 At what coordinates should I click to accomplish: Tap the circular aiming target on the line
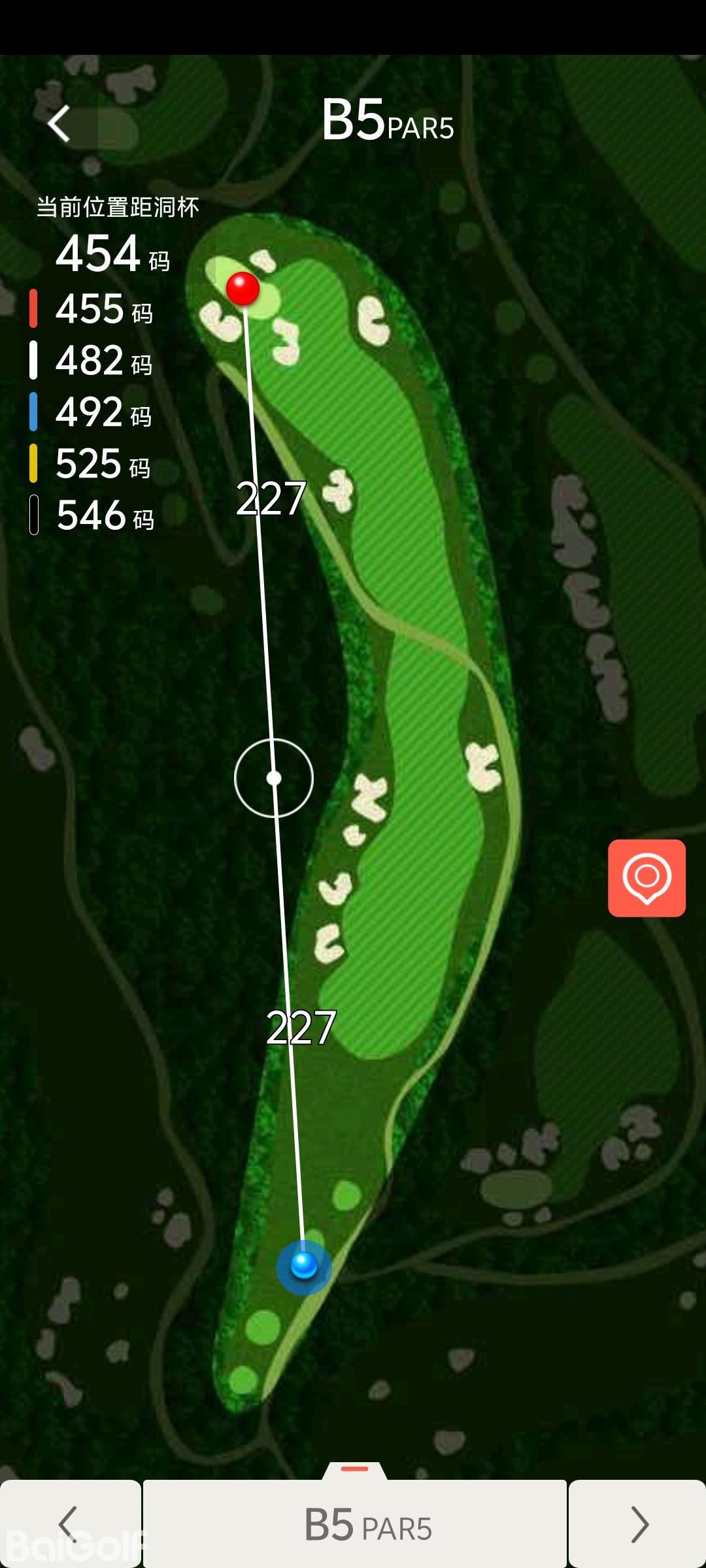point(274,777)
